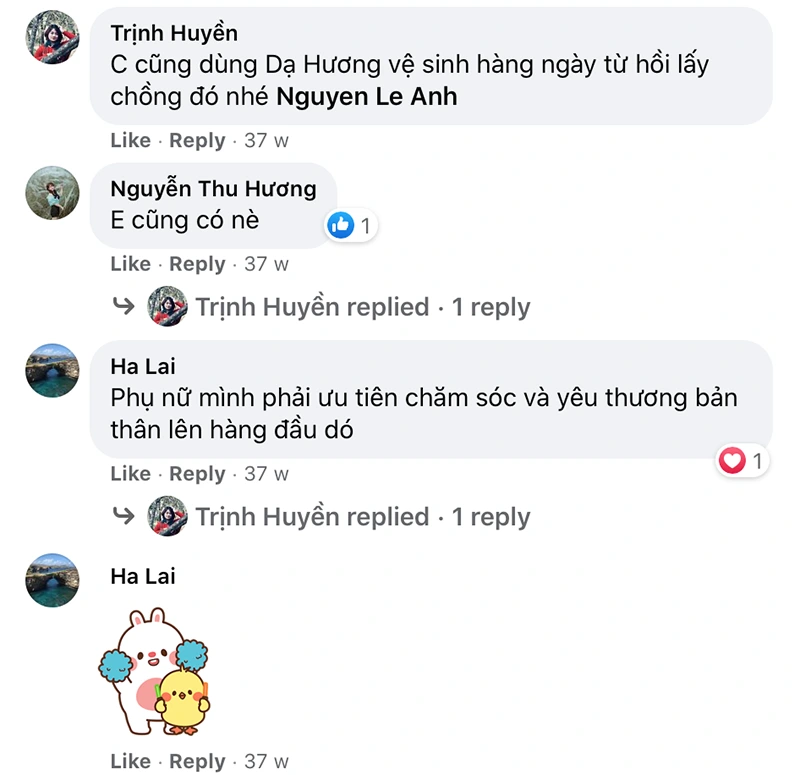Image resolution: width=800 pixels, height=775 pixels.
Task: Reply to Ha Lai's text comment
Action: coord(197,474)
